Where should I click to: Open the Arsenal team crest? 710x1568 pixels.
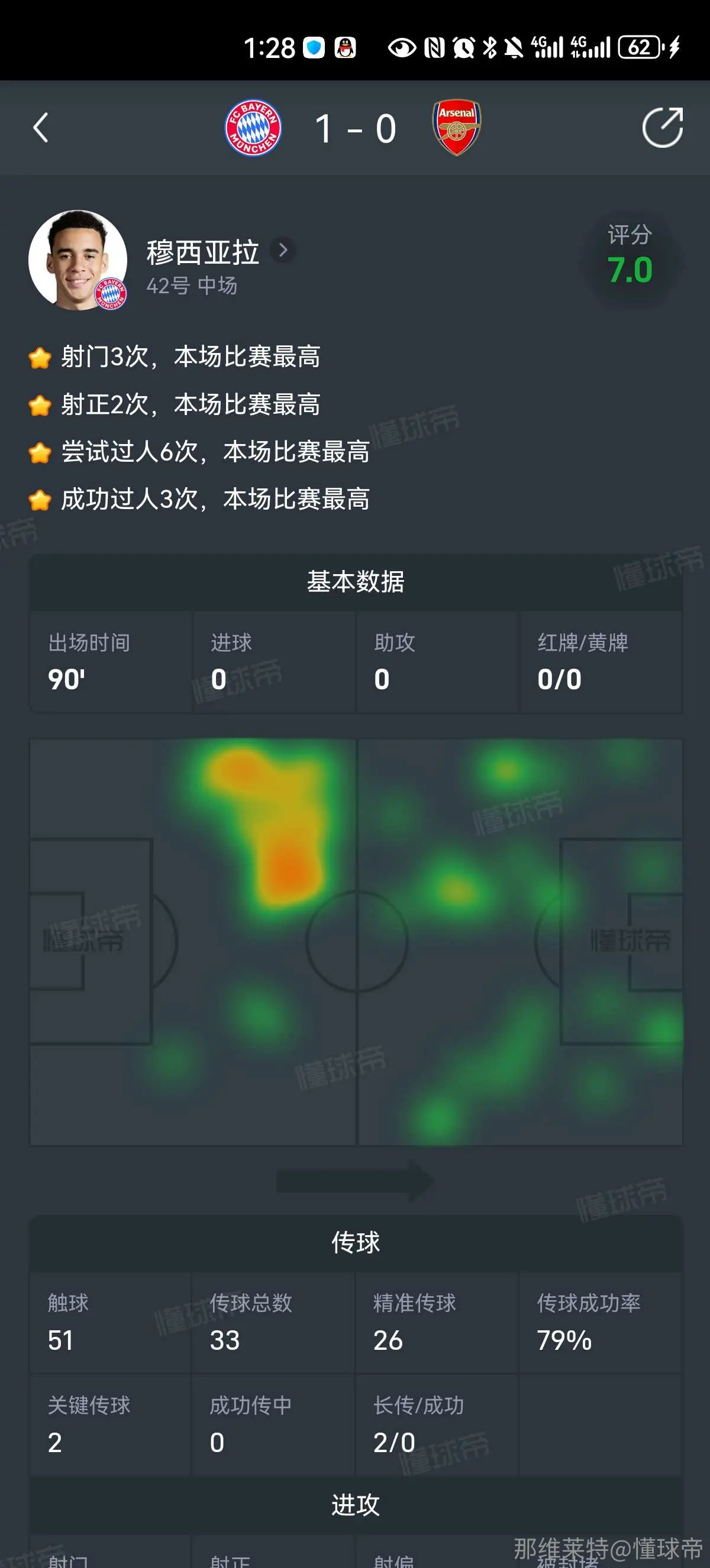click(x=457, y=127)
